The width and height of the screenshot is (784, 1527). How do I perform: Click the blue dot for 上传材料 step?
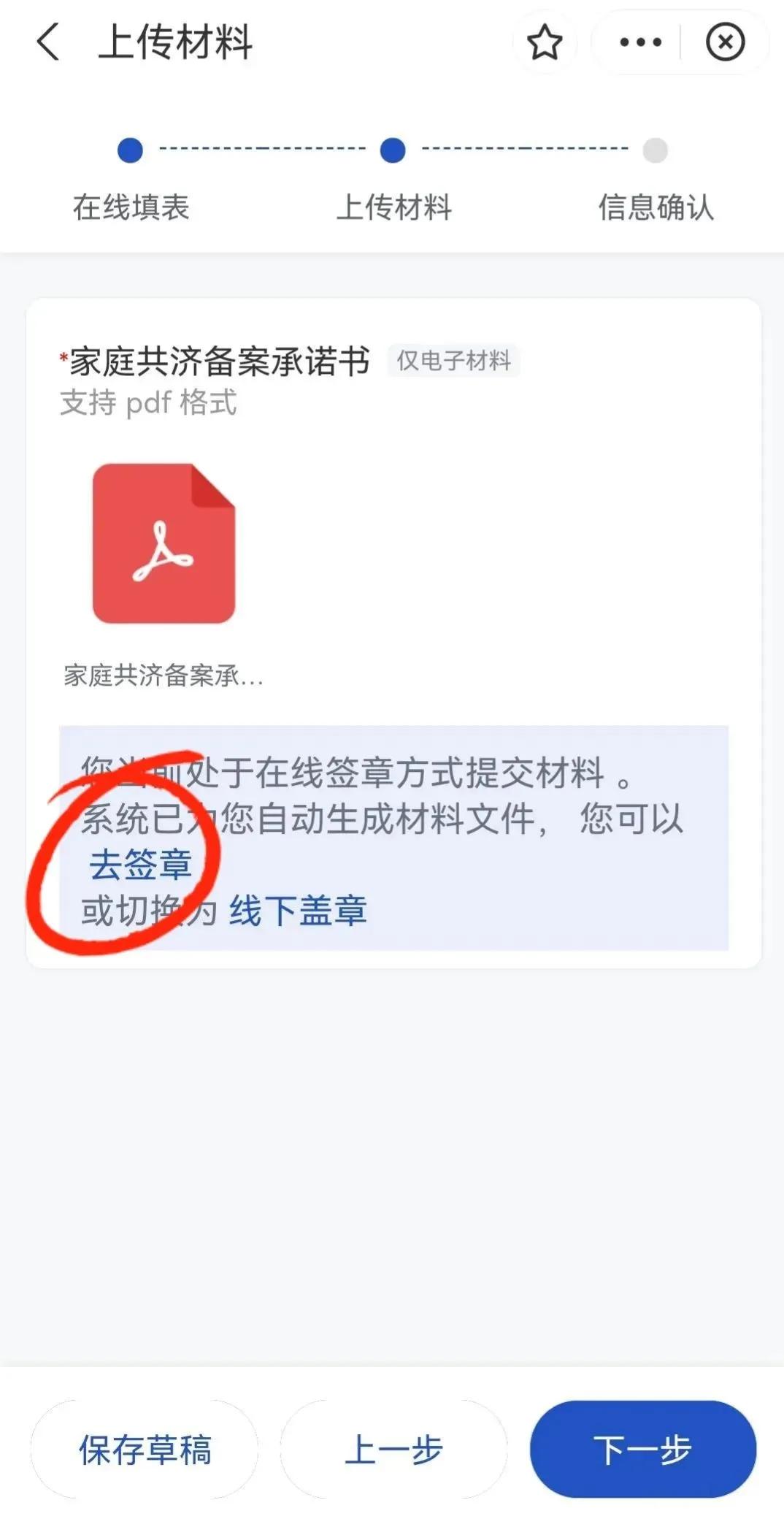393,151
